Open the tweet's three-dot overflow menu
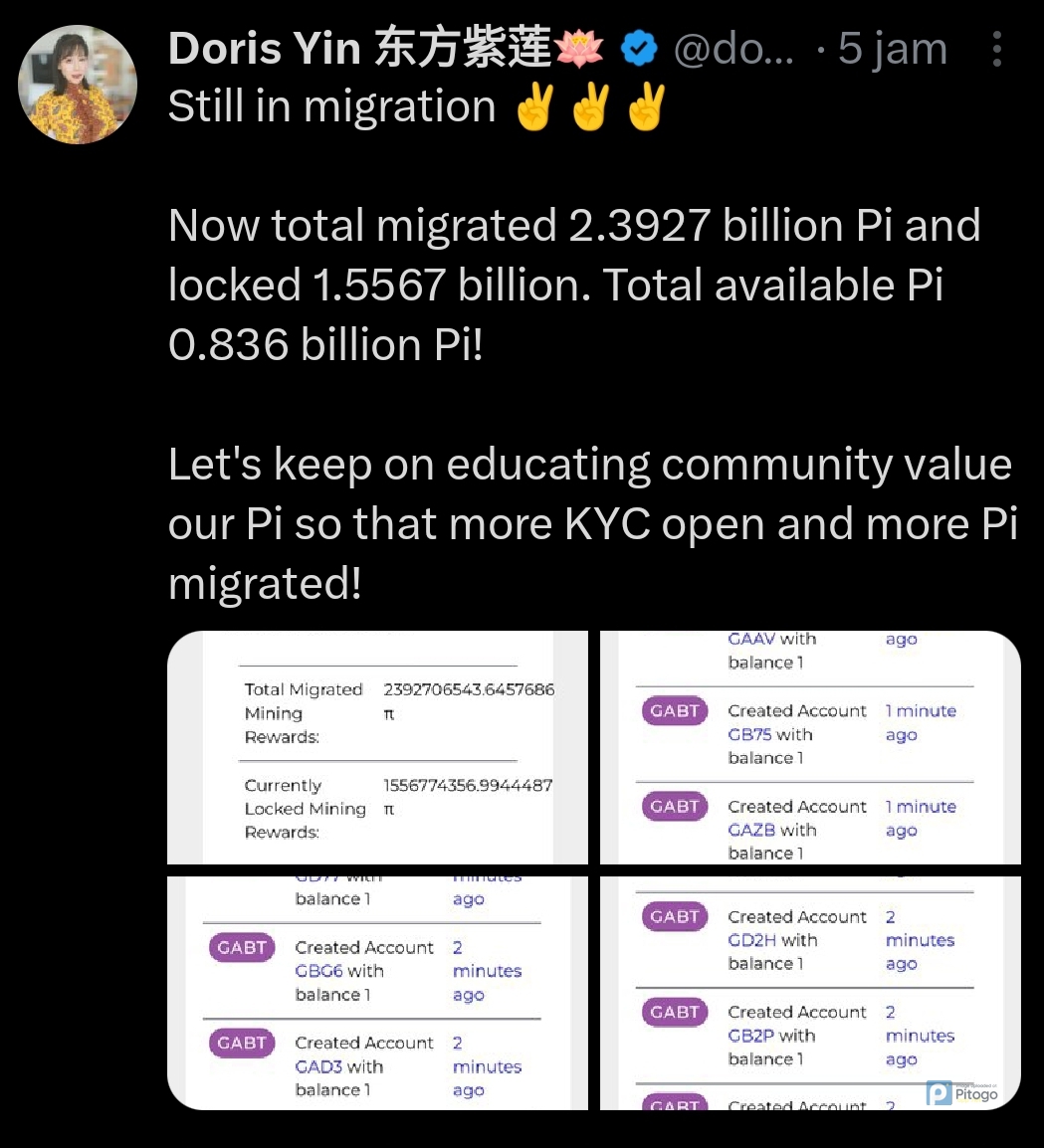Image resolution: width=1044 pixels, height=1148 pixels. 997,49
